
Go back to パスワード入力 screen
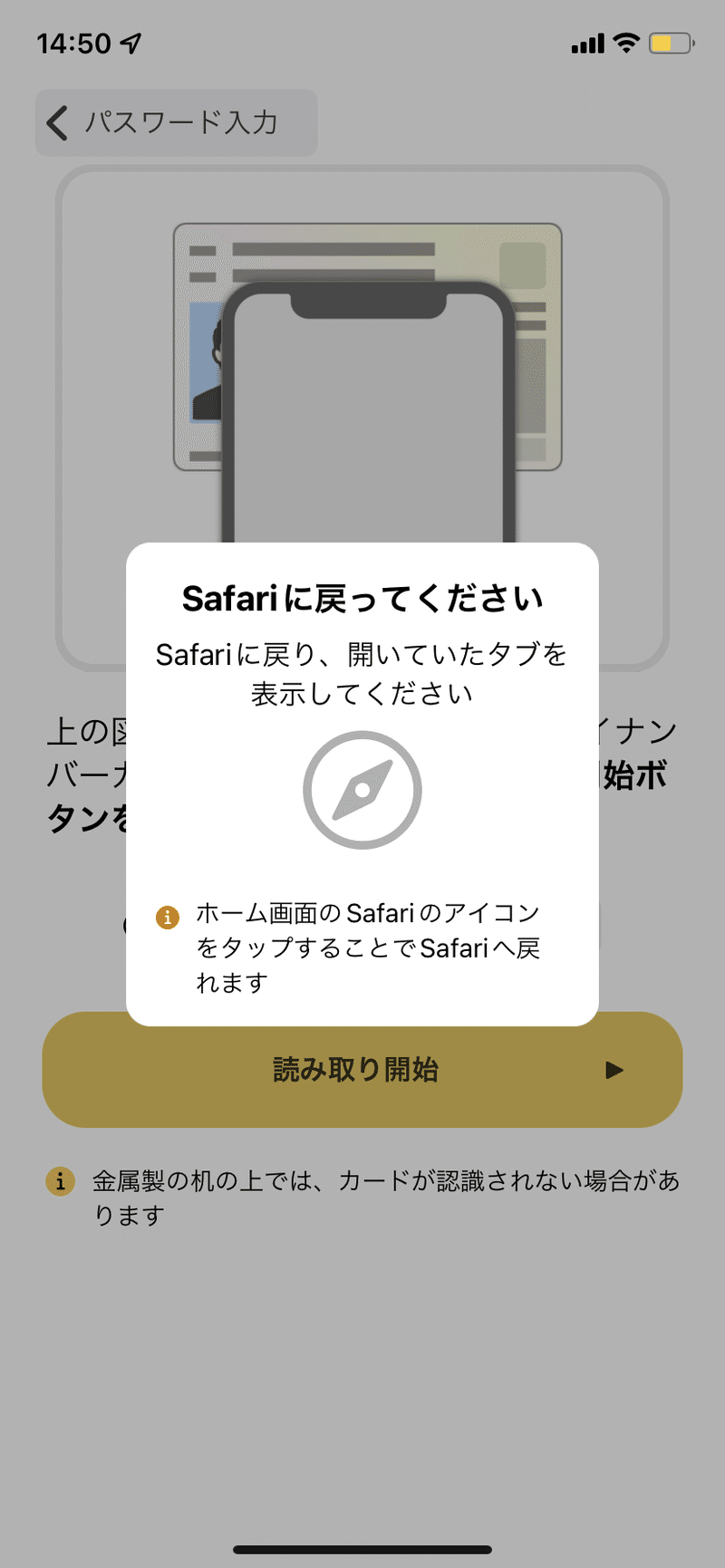pyautogui.click(x=176, y=122)
